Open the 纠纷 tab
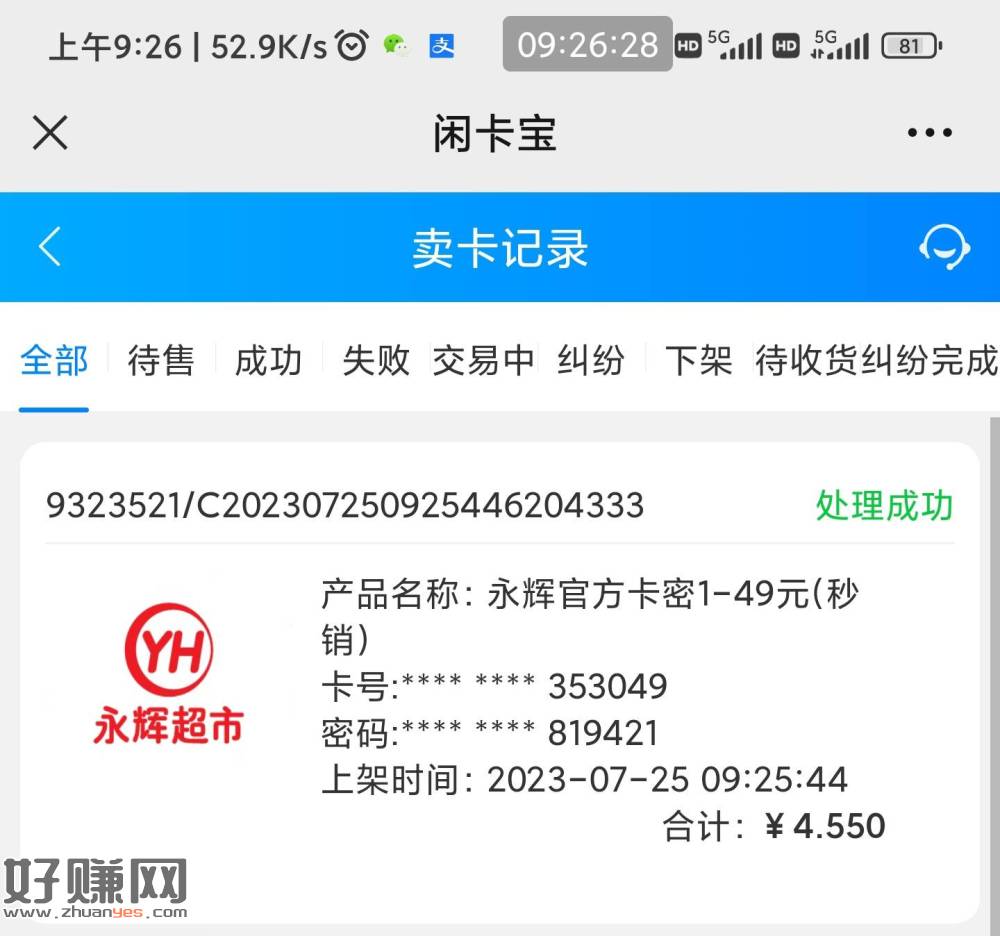1000x936 pixels. (x=591, y=360)
